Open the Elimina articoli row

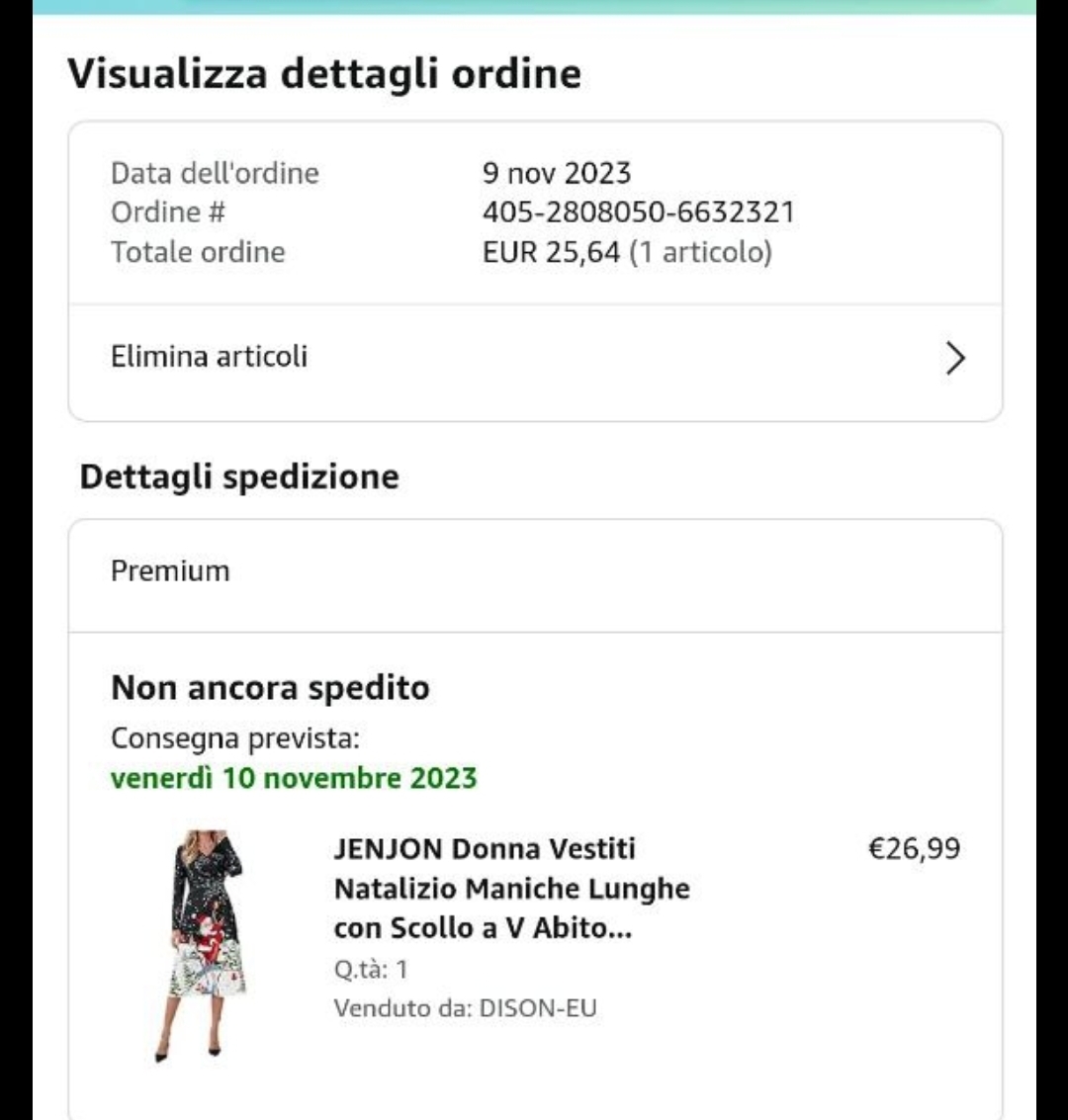(534, 357)
